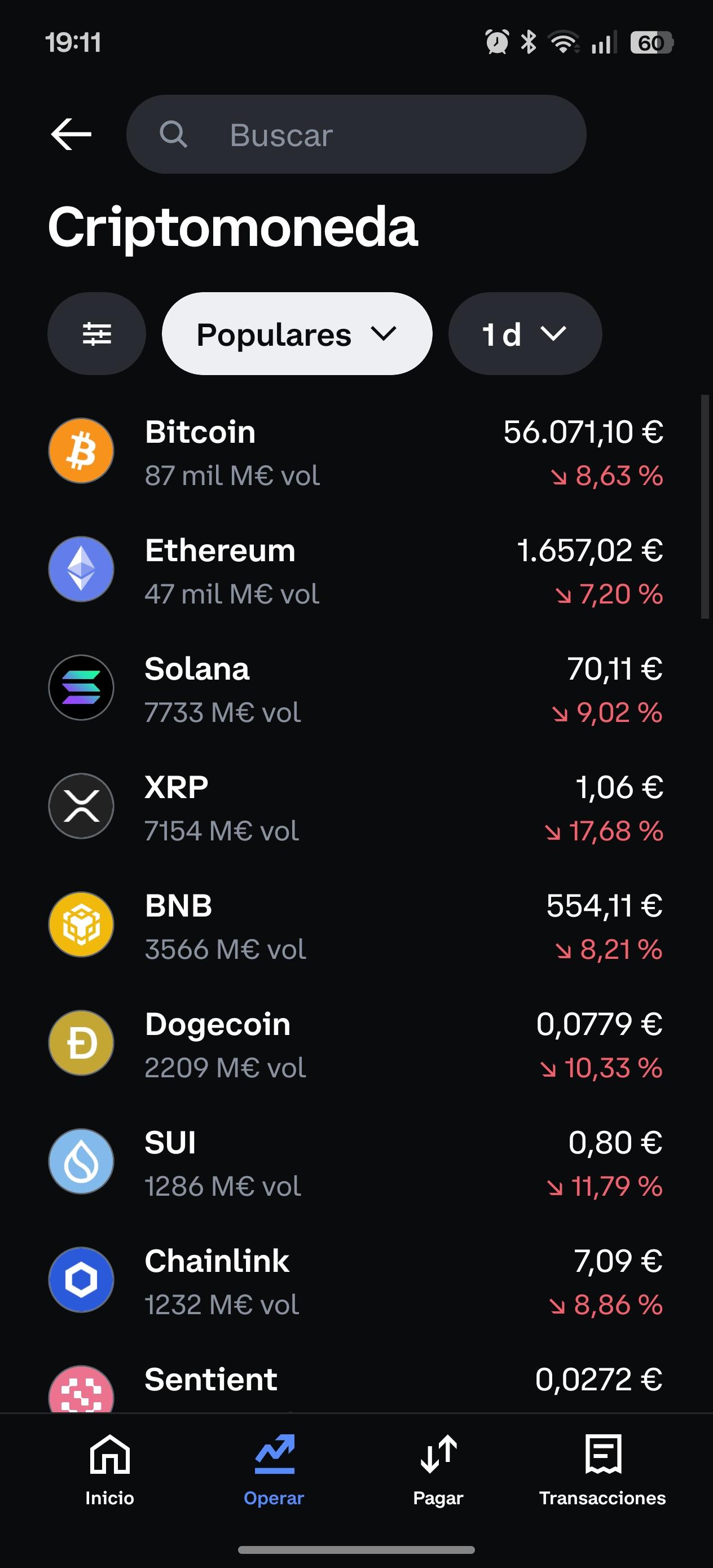The image size is (713, 1568).
Task: Open the Dogecoin entry
Action: tap(356, 1044)
